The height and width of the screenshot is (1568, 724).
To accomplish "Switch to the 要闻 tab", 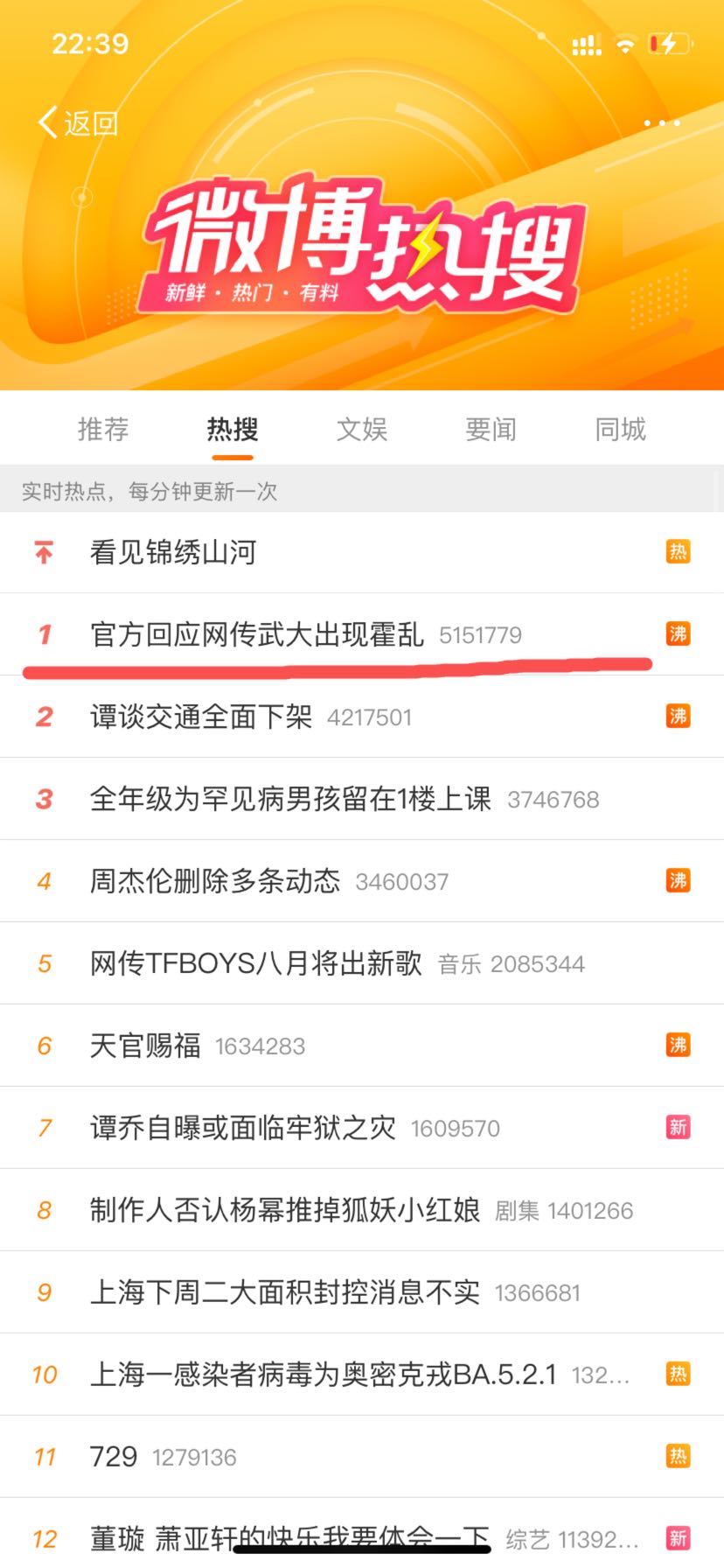I will point(491,430).
